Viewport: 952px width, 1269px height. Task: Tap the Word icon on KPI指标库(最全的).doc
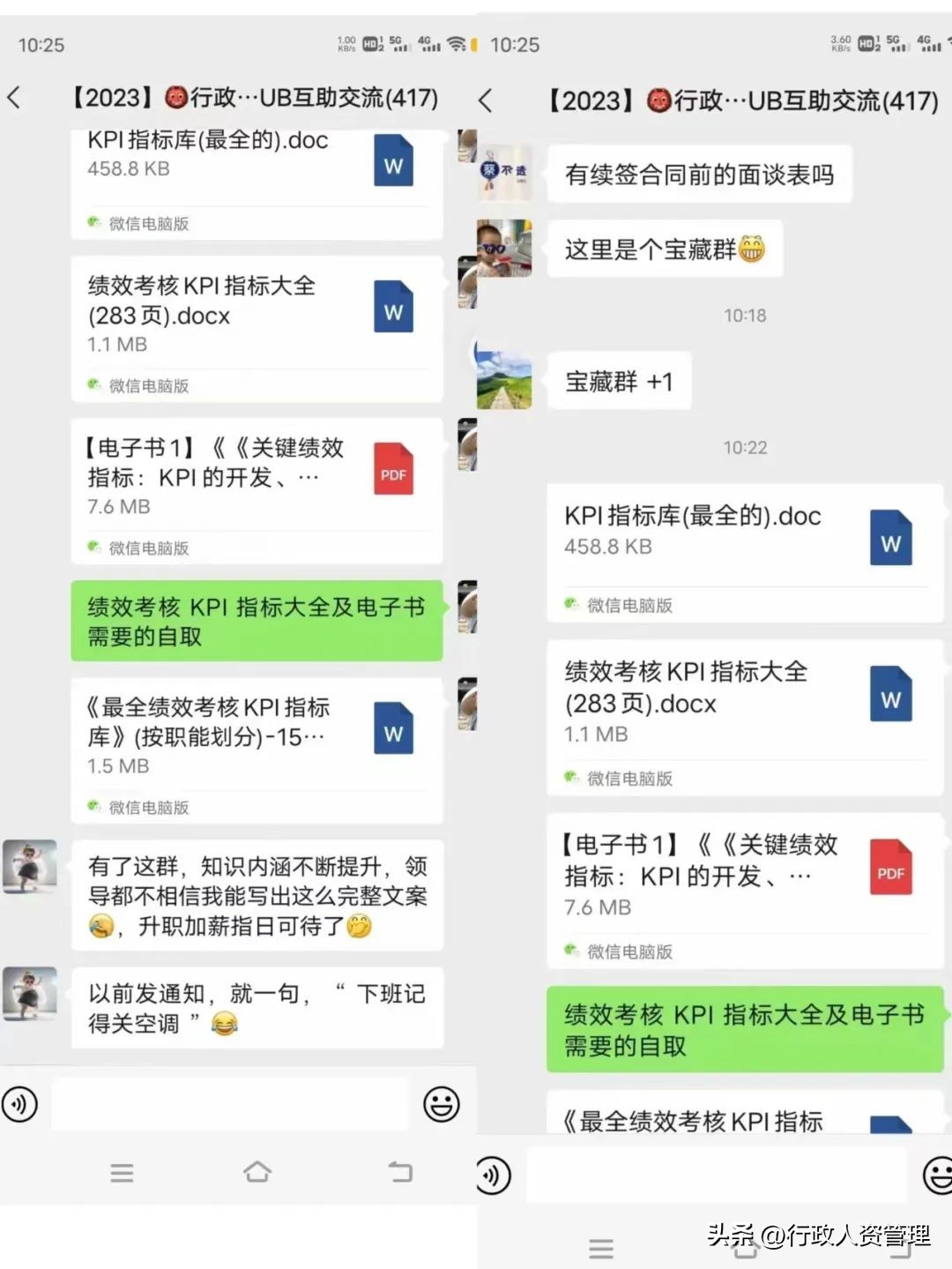393,160
